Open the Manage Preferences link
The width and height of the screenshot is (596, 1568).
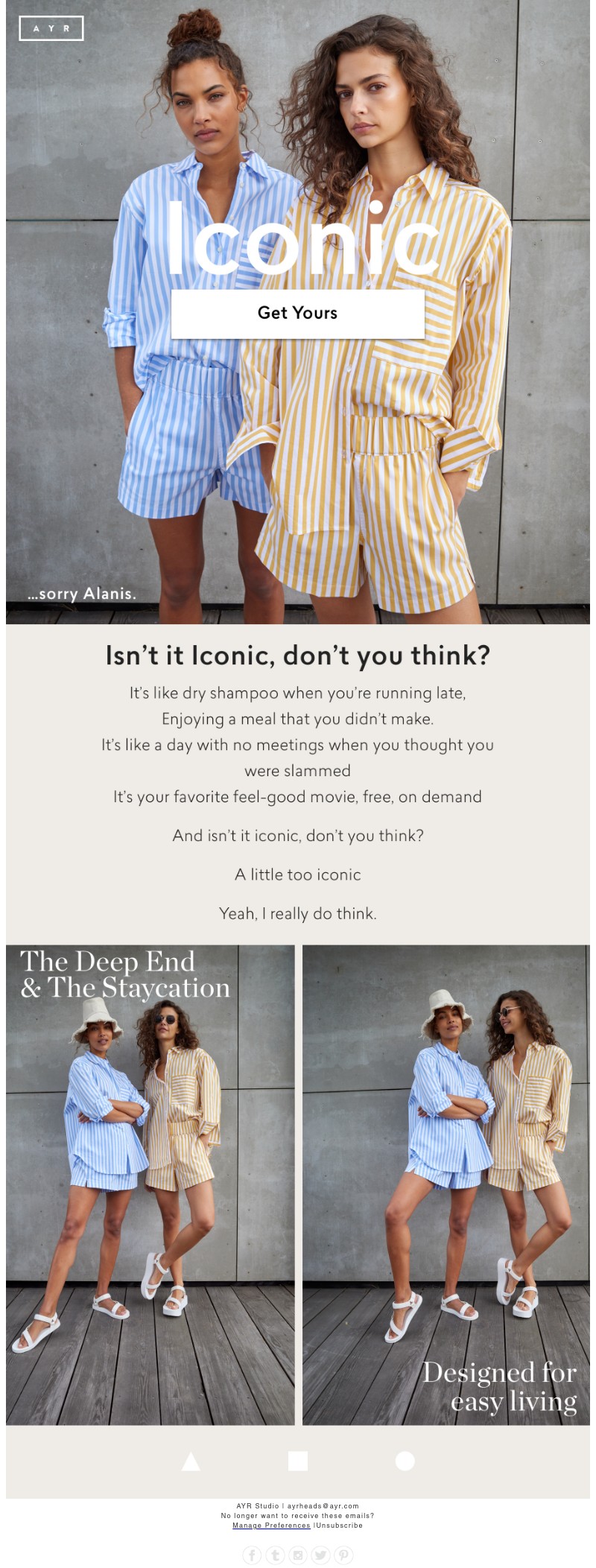point(271,1525)
